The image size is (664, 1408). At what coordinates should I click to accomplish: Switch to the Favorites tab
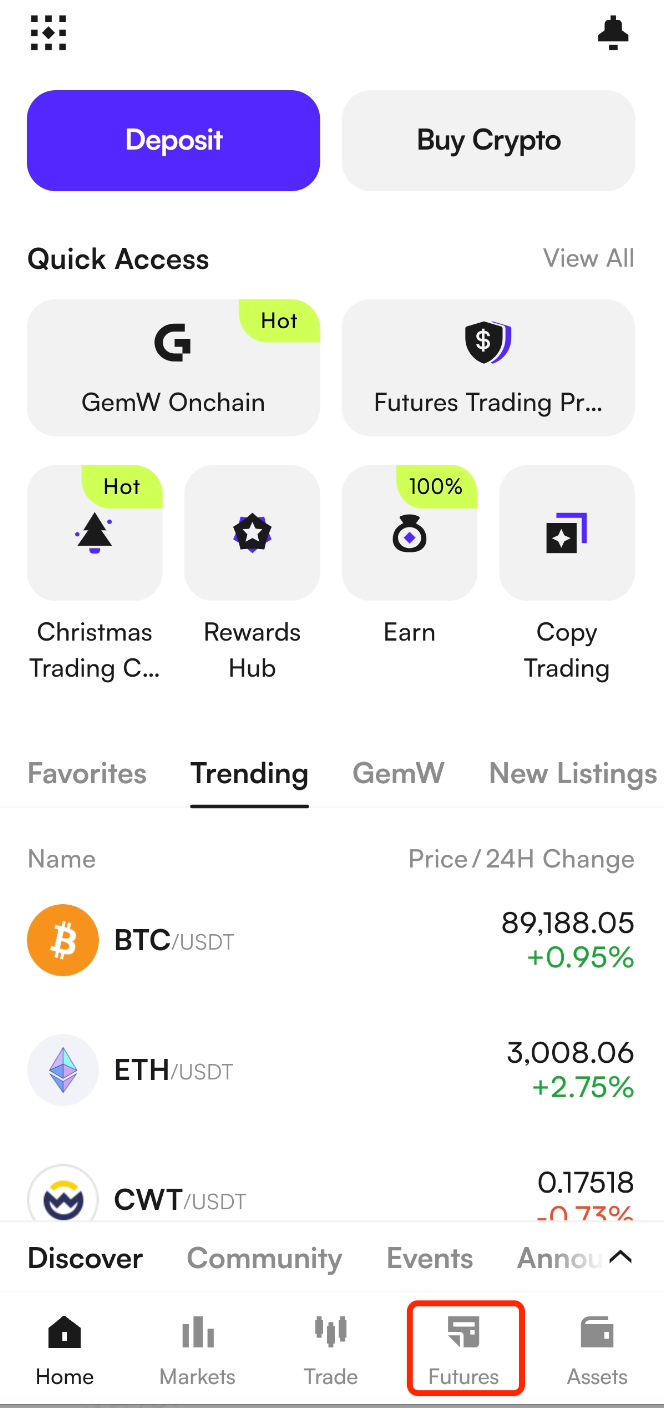tap(87, 773)
